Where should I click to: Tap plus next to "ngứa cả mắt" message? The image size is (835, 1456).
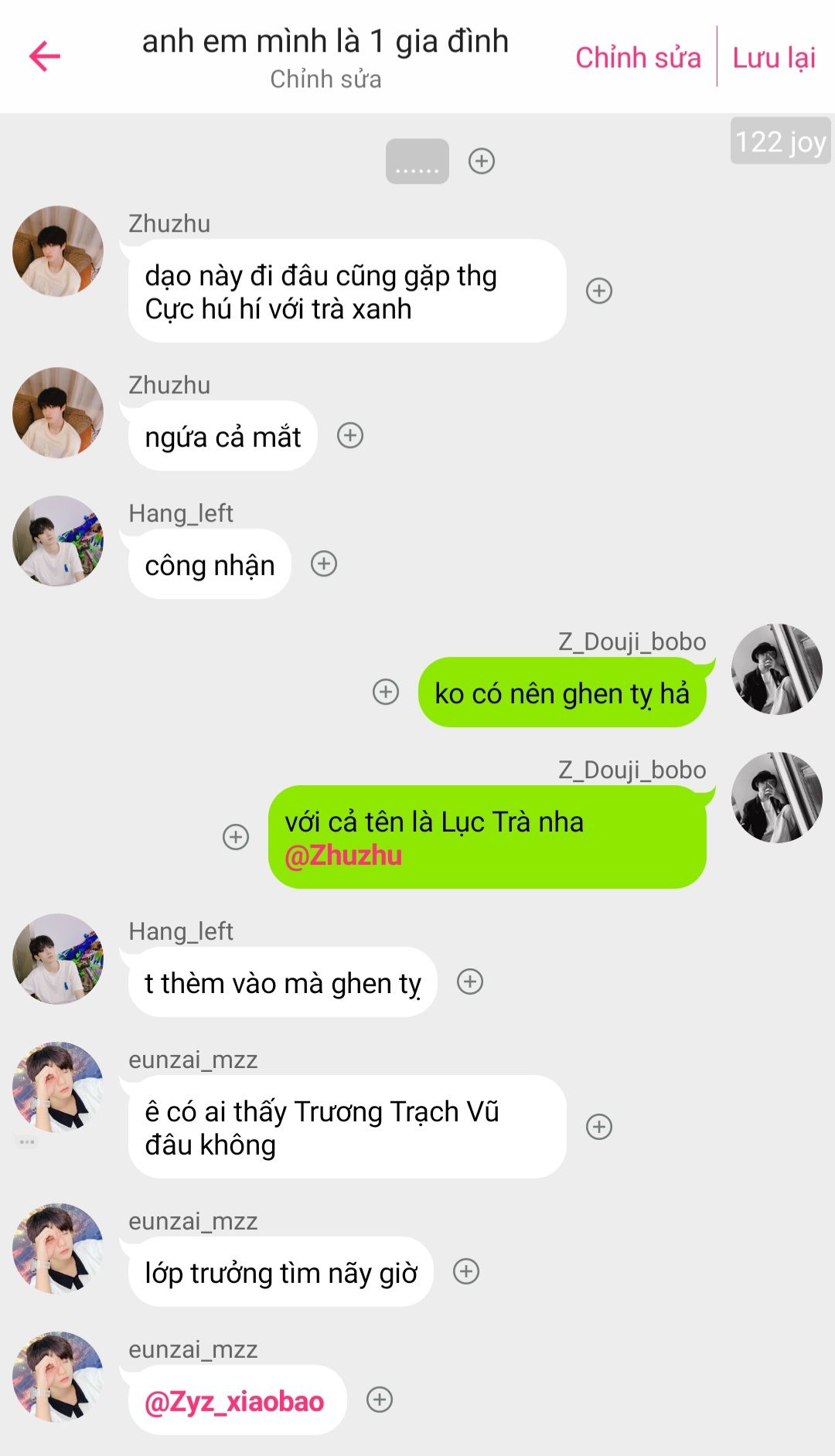[x=350, y=435]
